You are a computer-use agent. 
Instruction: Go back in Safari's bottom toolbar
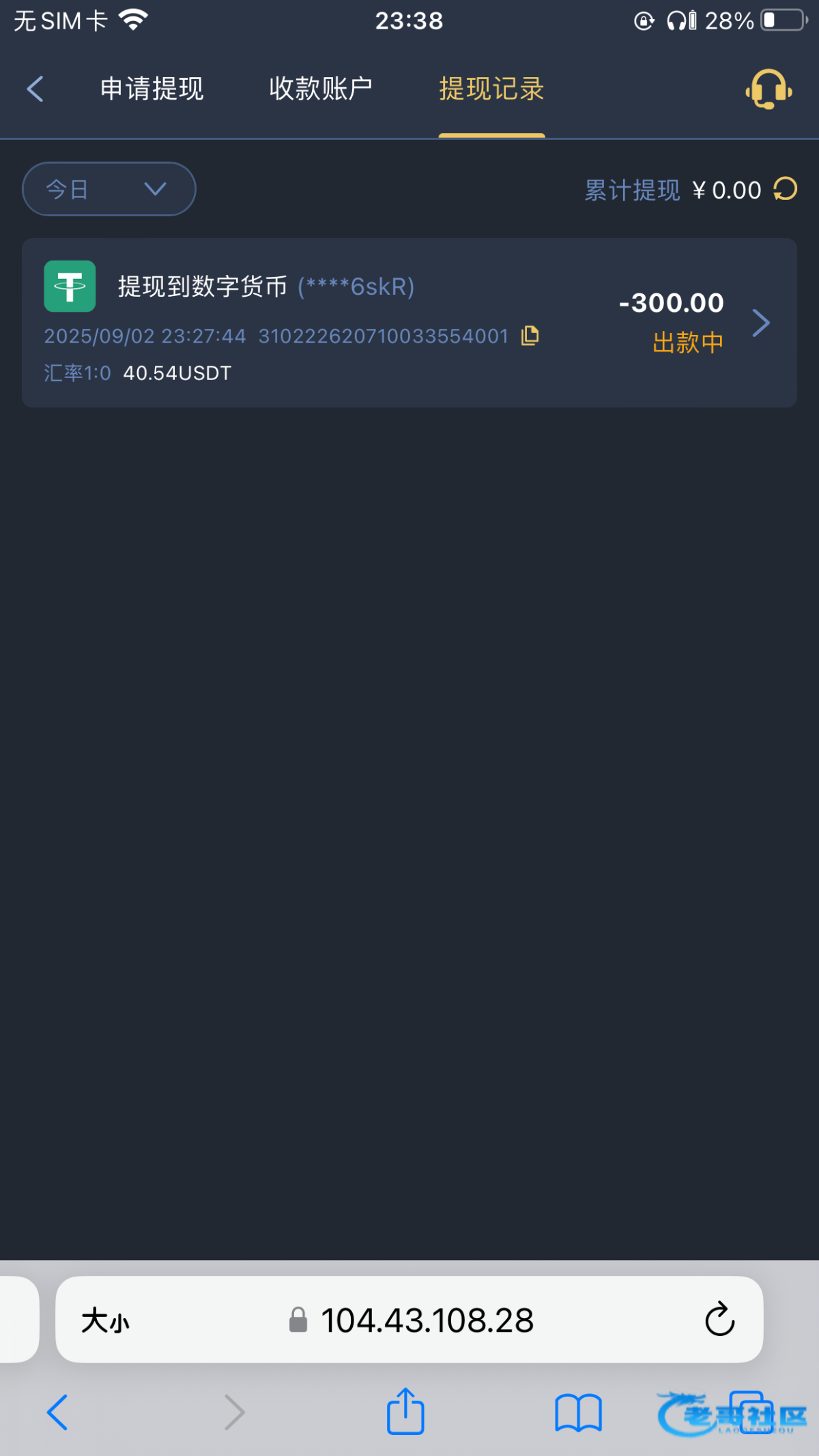point(57,1412)
